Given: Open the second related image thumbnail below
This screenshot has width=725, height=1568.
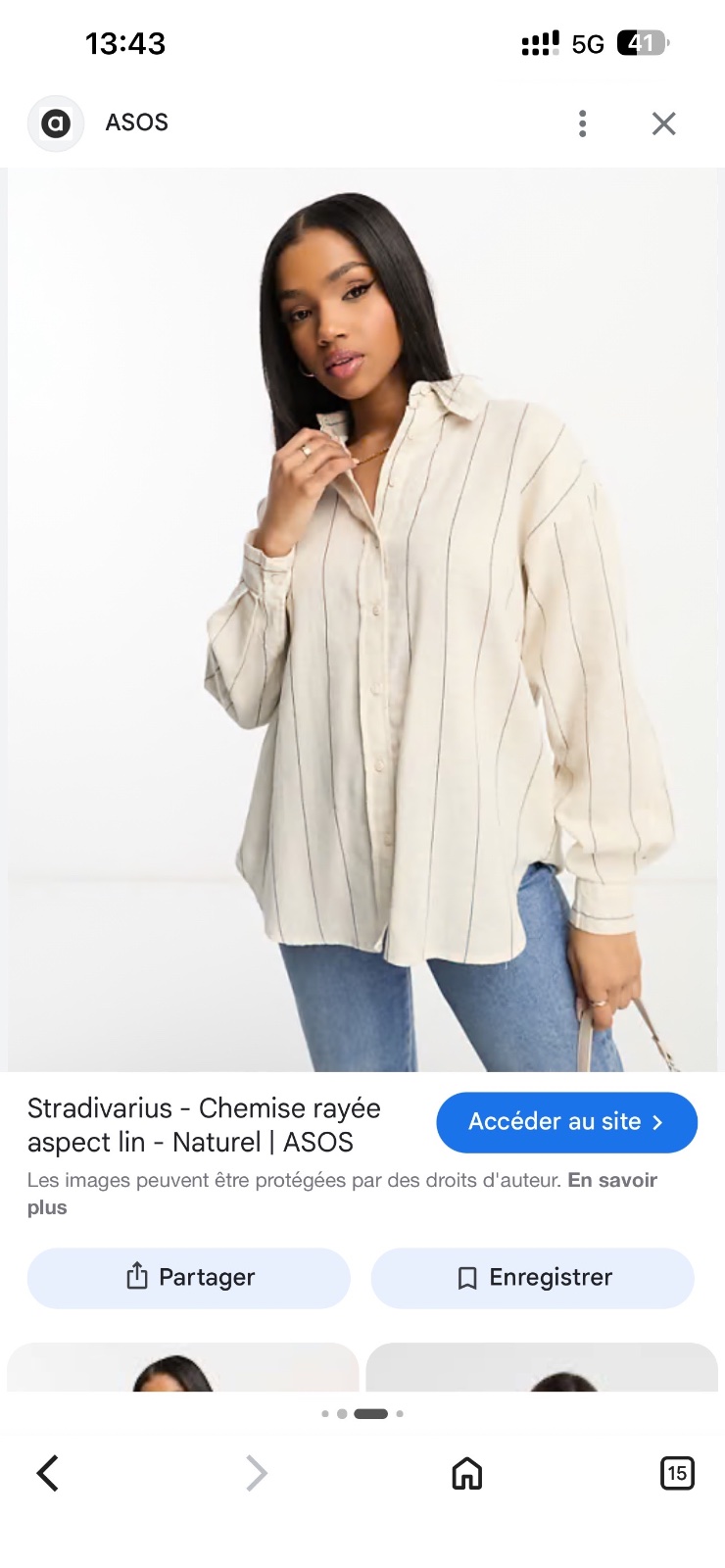Looking at the screenshot, I should pos(542,1367).
